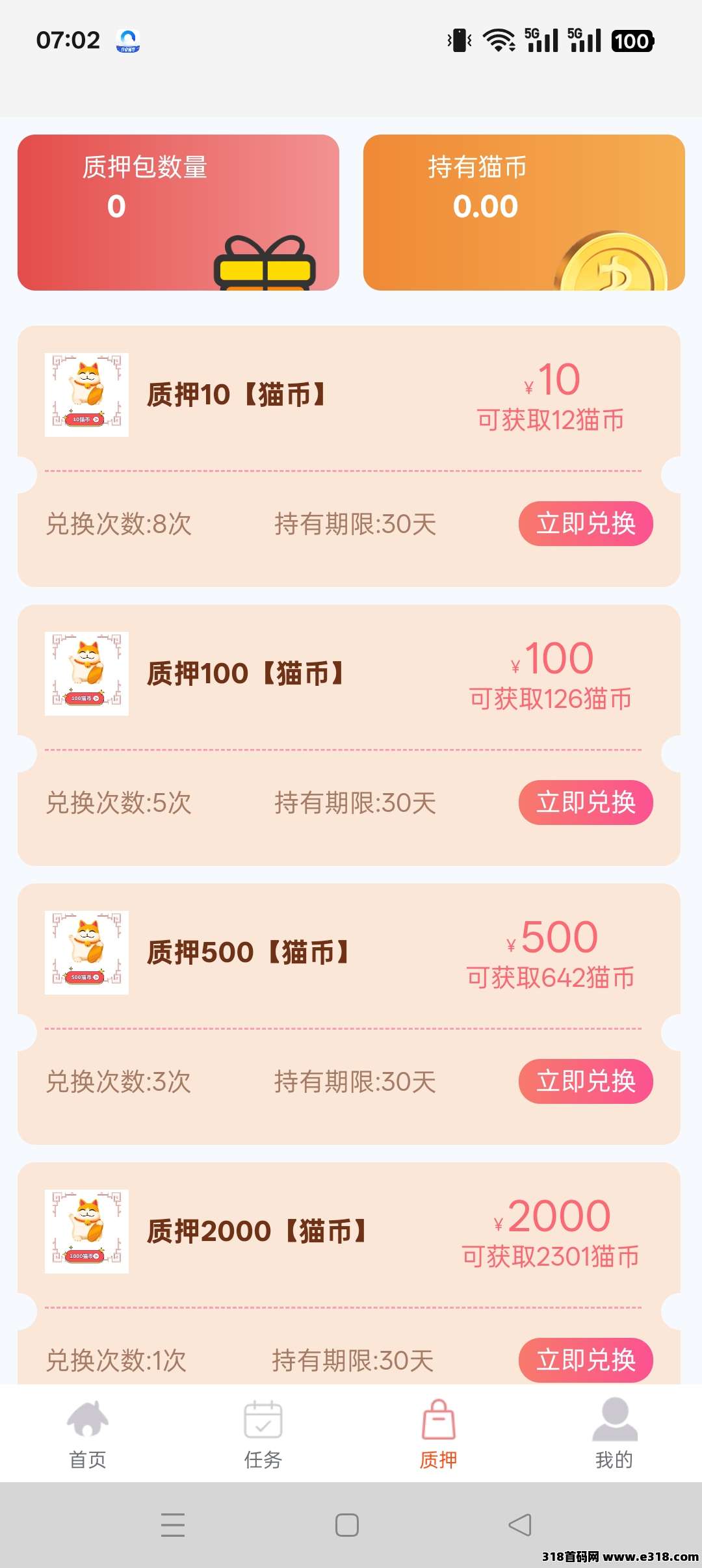The width and height of the screenshot is (702, 1568).
Task: Redeem the 质押100 猫币 package
Action: tap(585, 802)
